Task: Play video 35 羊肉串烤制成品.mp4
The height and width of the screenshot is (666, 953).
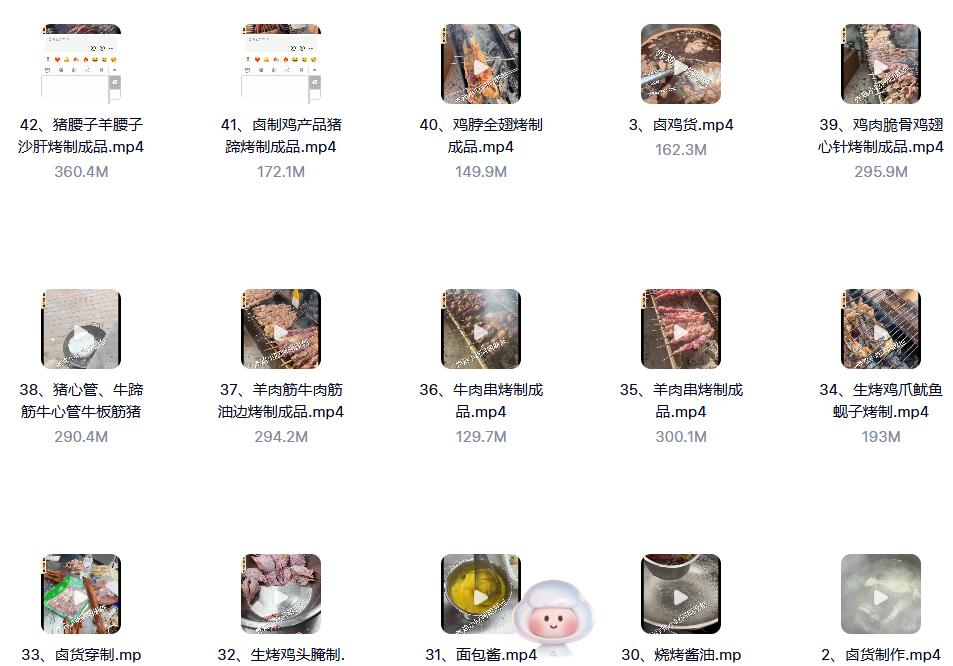Action: (x=681, y=330)
